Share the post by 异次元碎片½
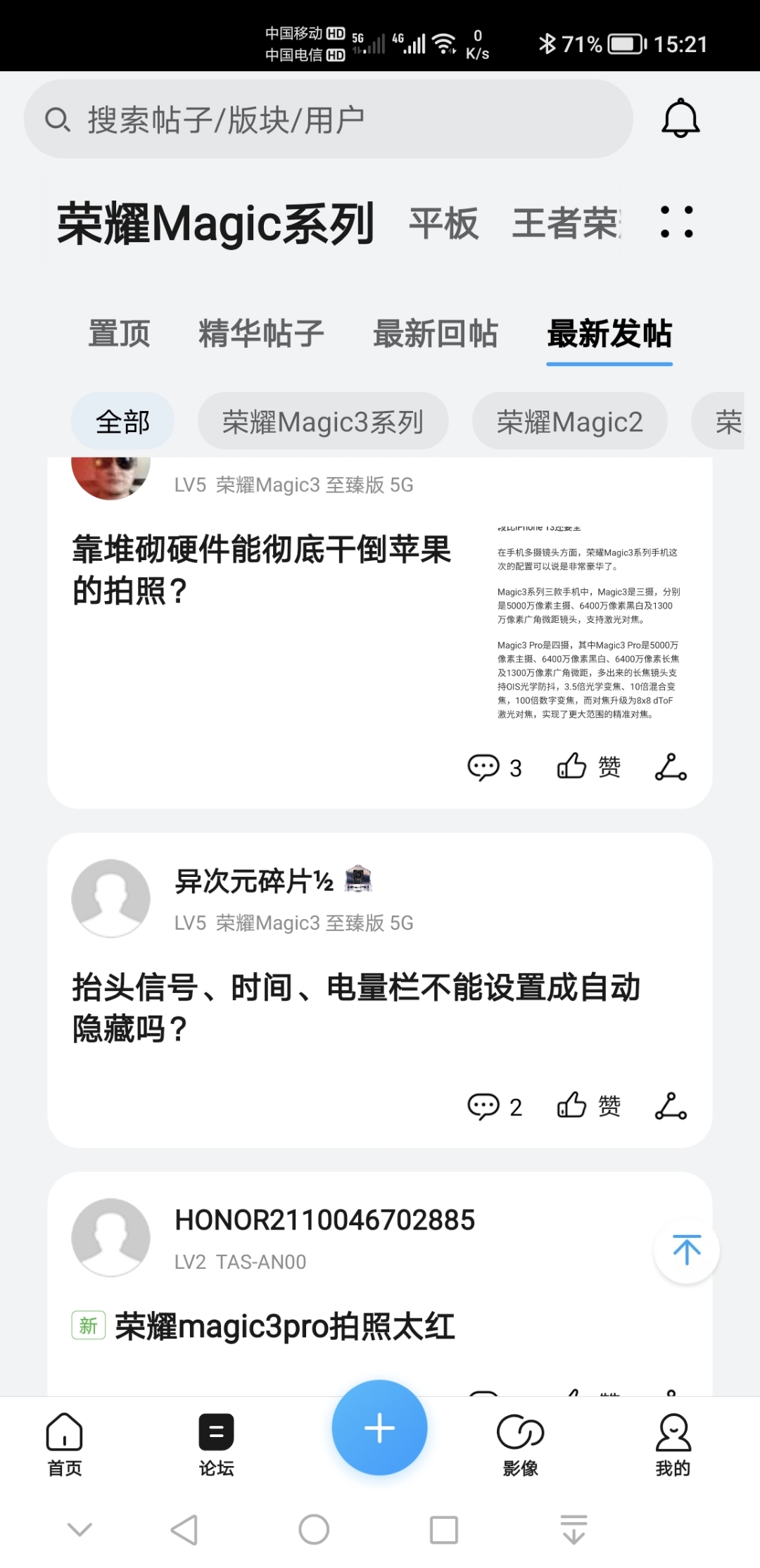This screenshot has width=760, height=1568. click(x=671, y=1106)
